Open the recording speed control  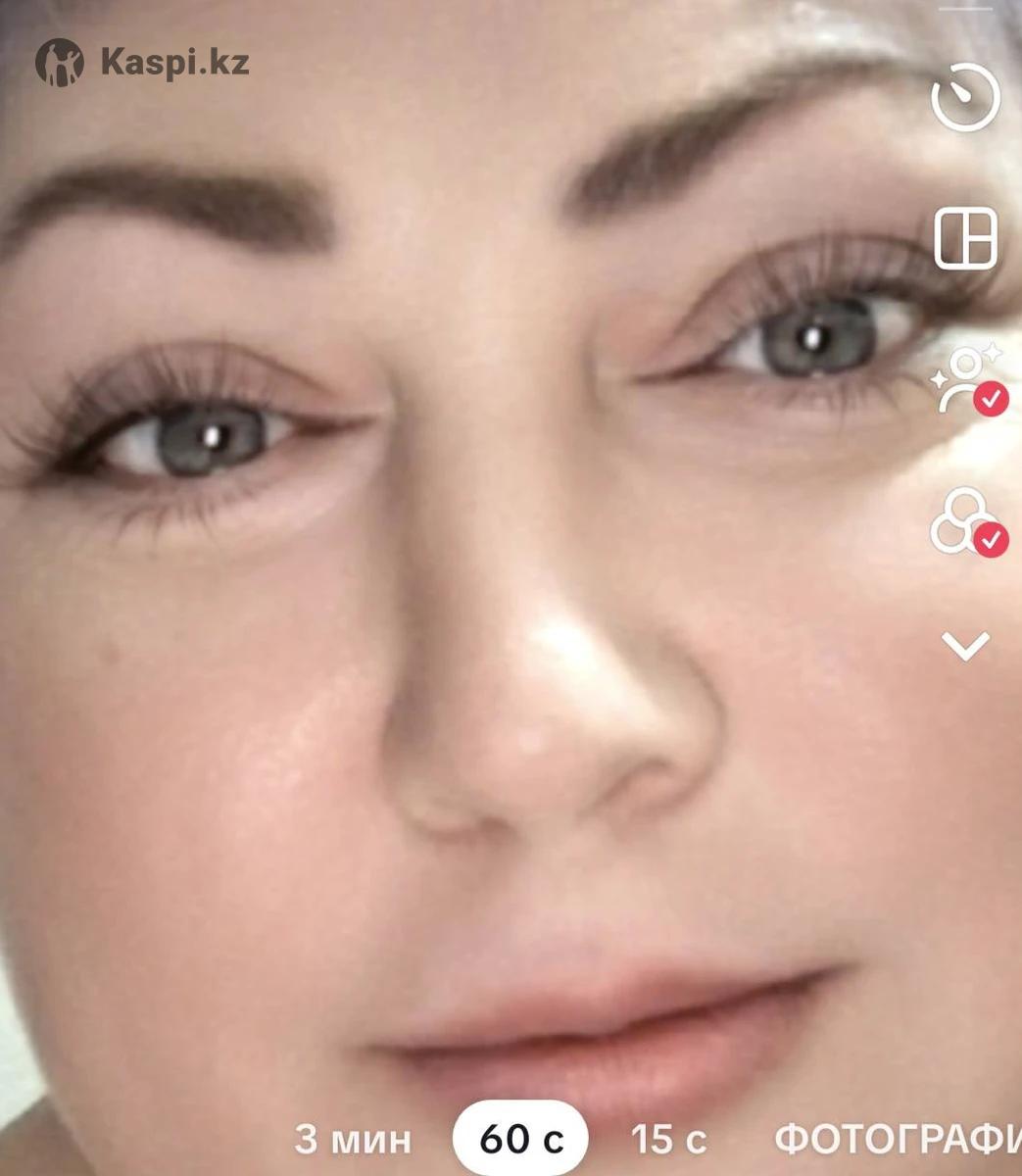(965, 98)
